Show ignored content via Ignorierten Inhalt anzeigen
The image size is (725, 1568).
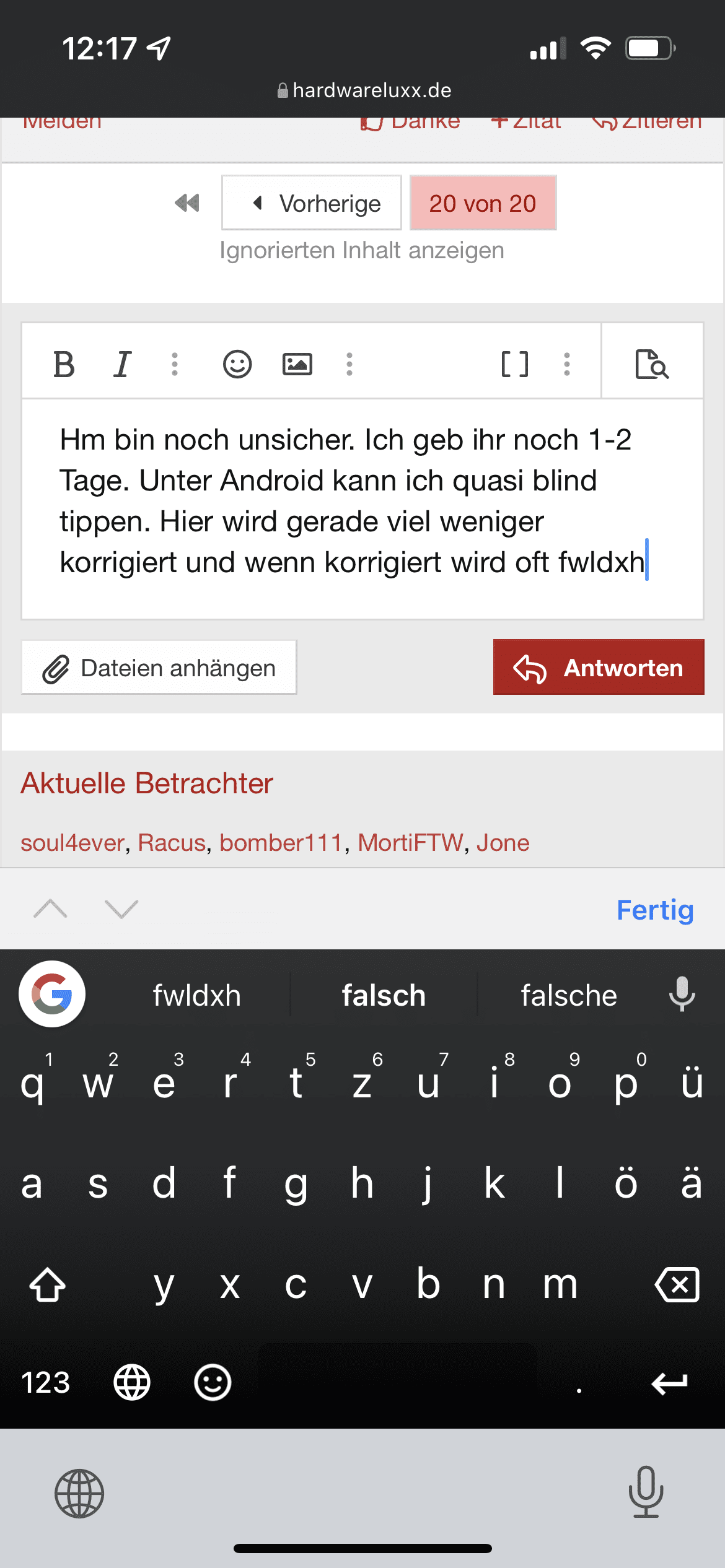[362, 250]
